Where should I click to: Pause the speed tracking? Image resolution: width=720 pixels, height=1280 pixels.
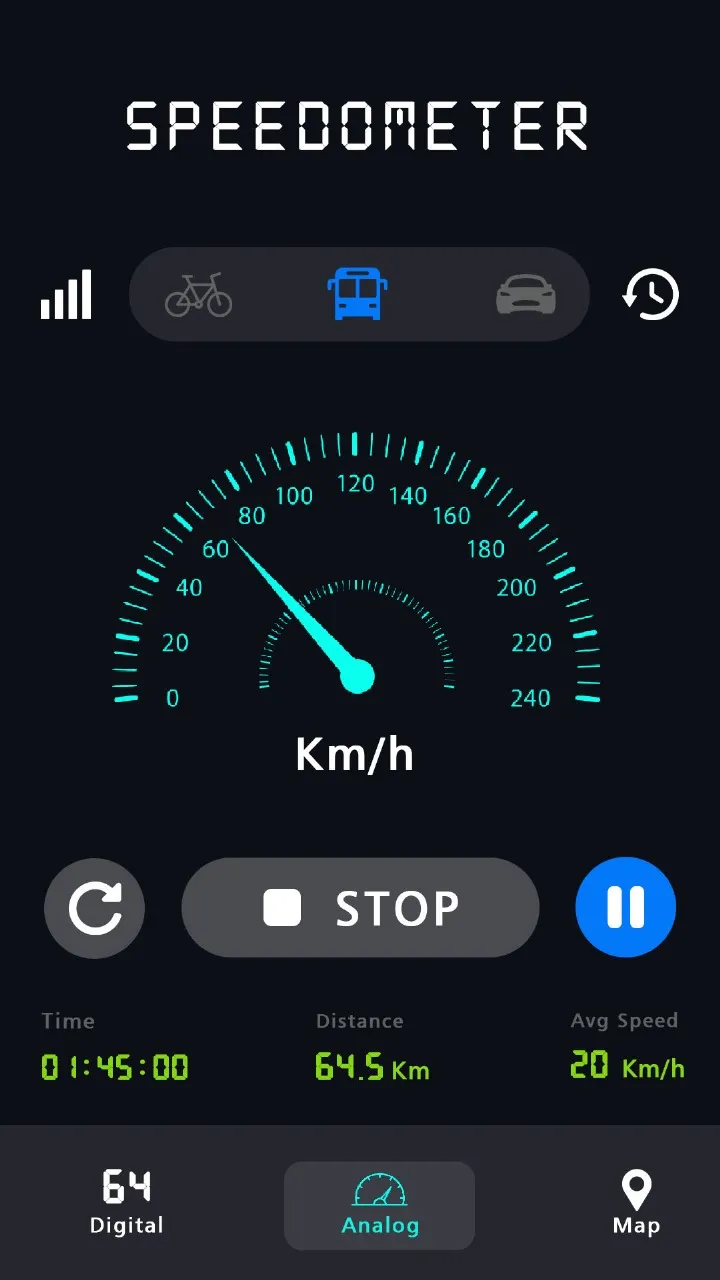(626, 908)
